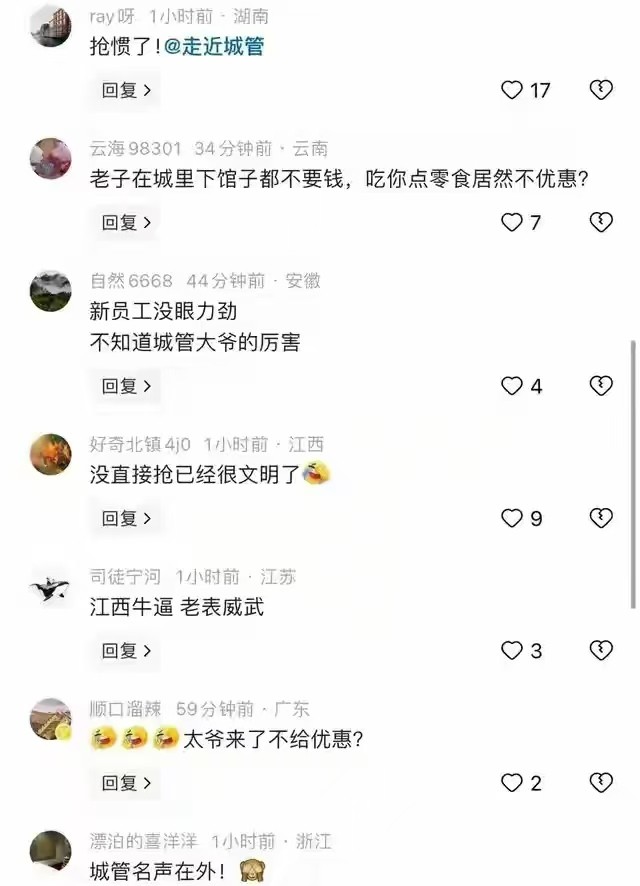Dislike 自然6668's comment
Image resolution: width=640 pixels, height=886 pixels.
click(x=600, y=386)
